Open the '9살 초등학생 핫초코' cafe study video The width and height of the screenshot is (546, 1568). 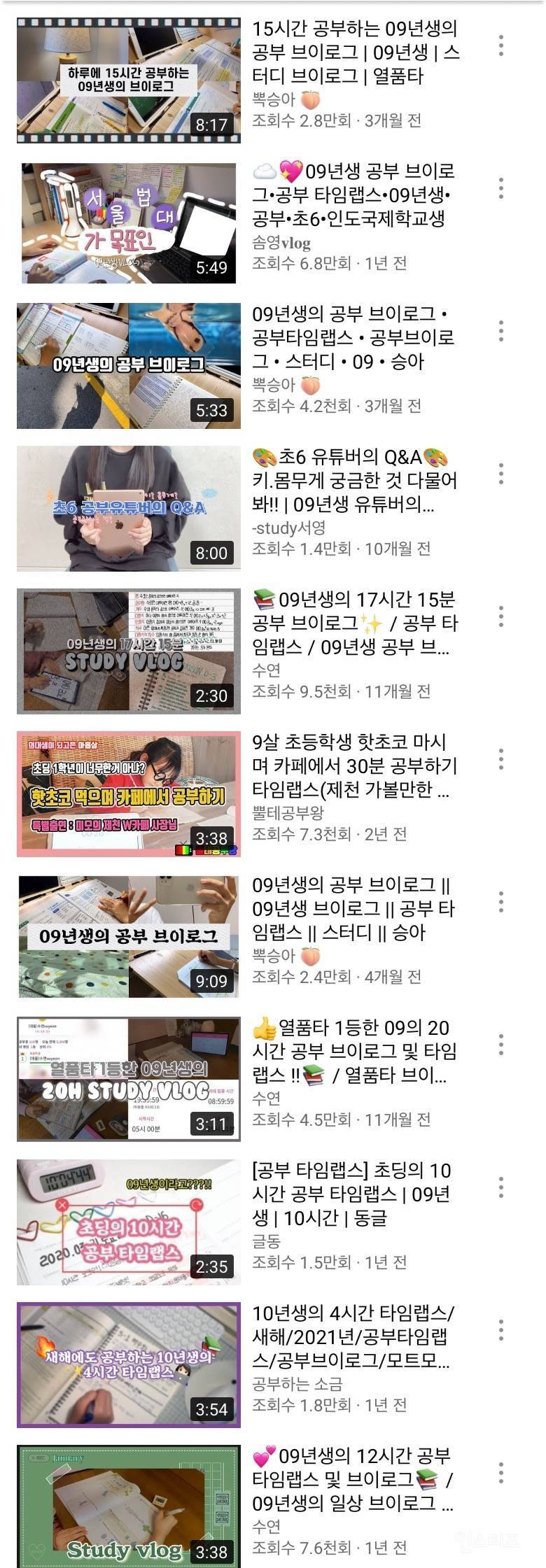[x=129, y=794]
